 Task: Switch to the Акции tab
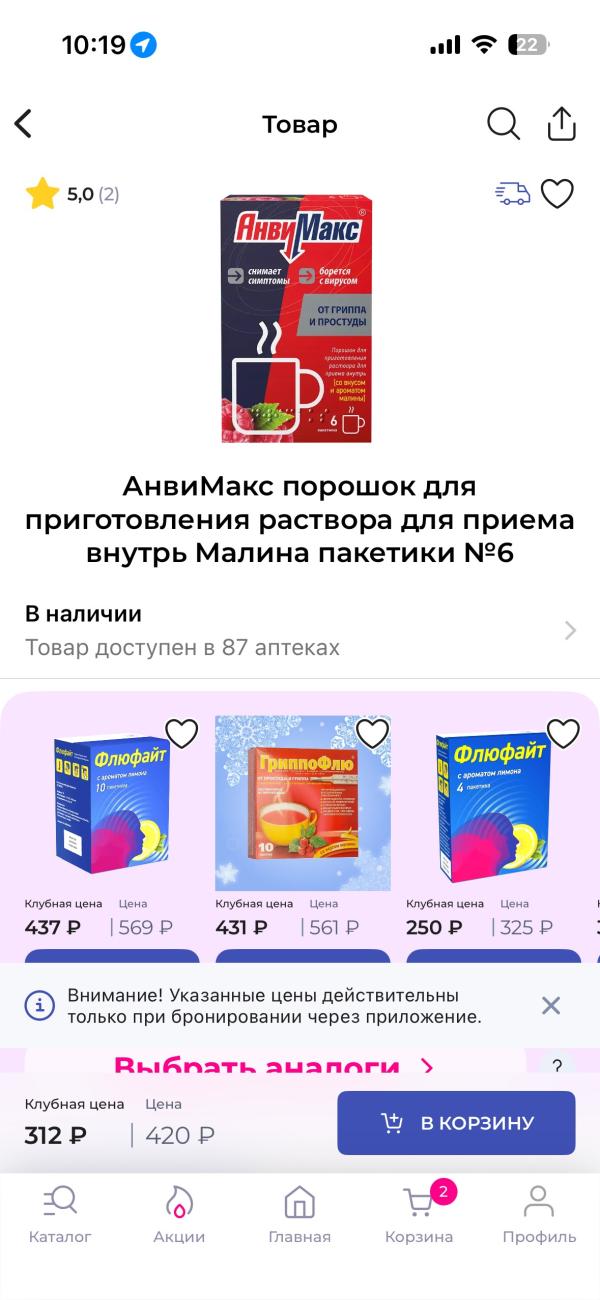point(179,1214)
